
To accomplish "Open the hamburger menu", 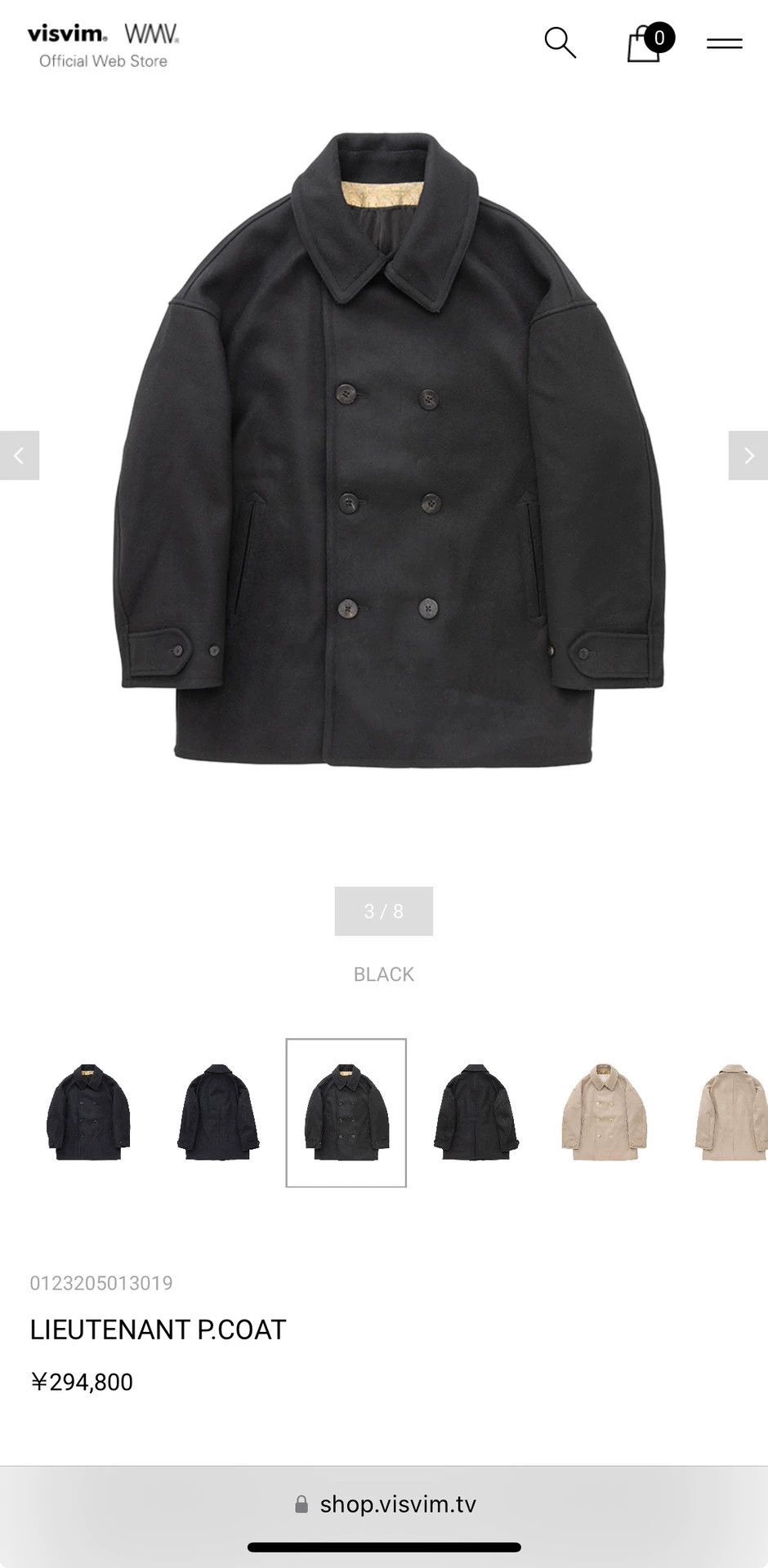I will tap(724, 43).
